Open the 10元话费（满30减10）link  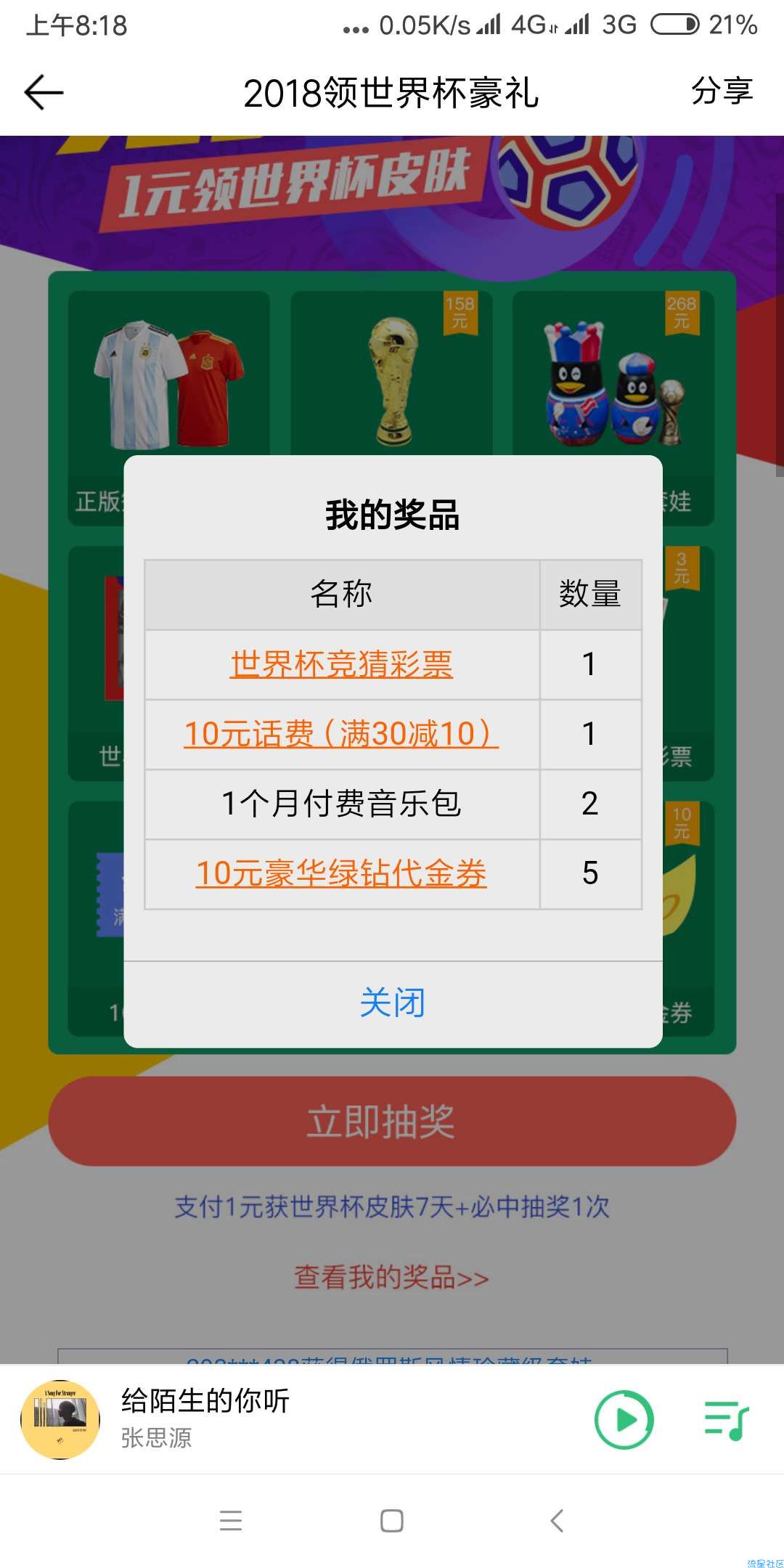coord(341,734)
